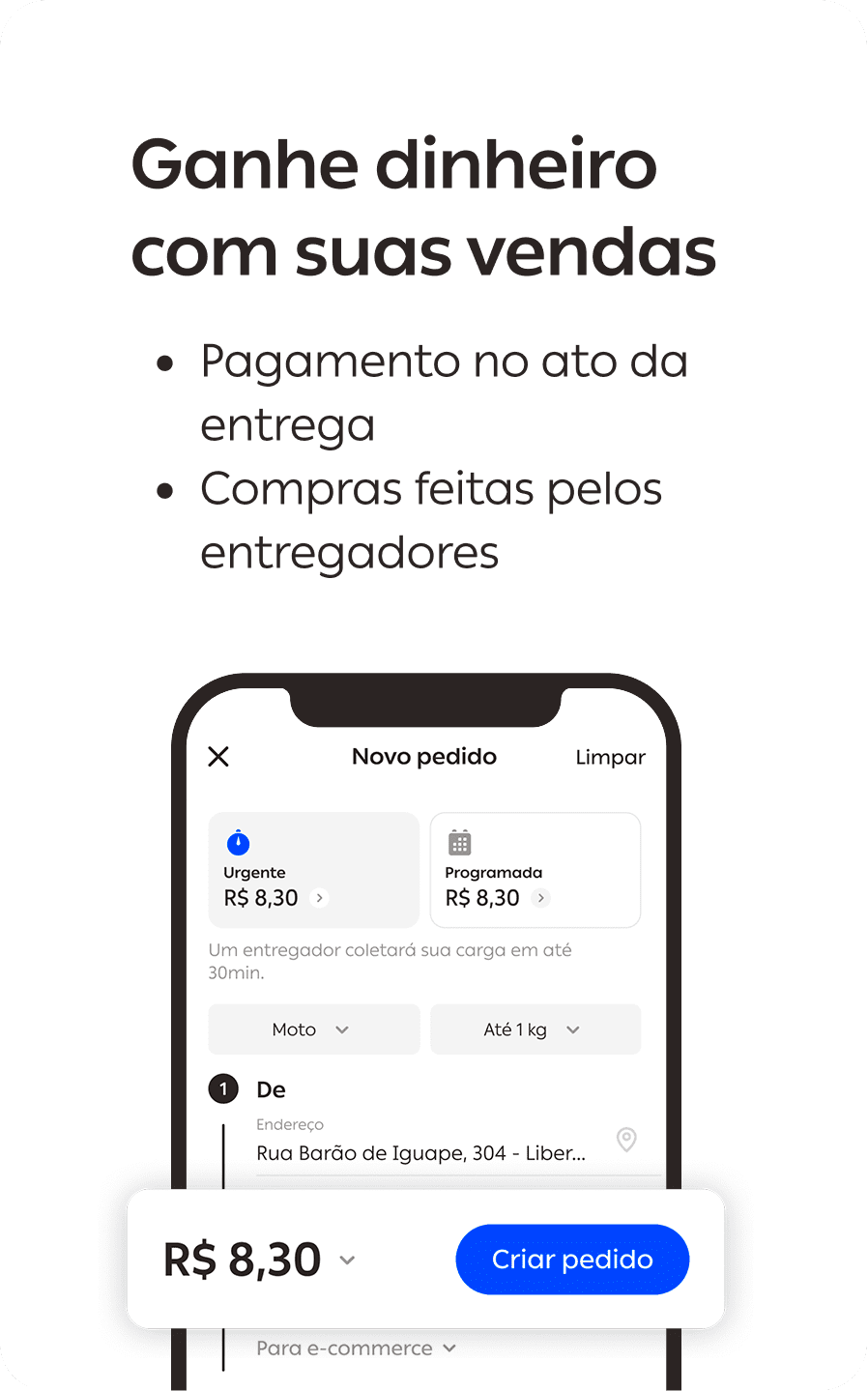Image resolution: width=868 pixels, height=1391 pixels.
Task: Select the address Rua Barão de Iguape, 304
Action: pyautogui.click(x=422, y=1152)
